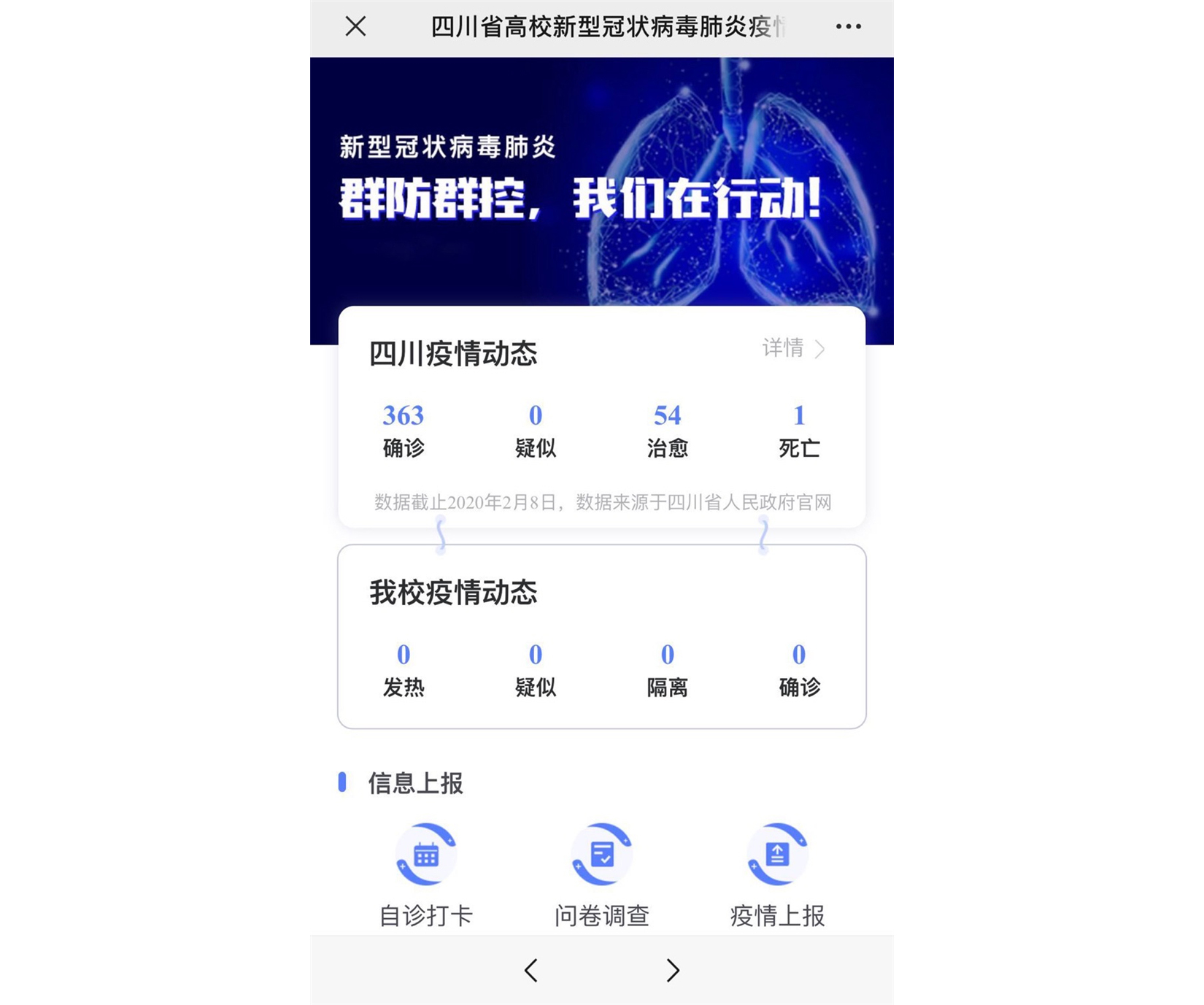Go forward to next web page
Image resolution: width=1204 pixels, height=1005 pixels.
tap(672, 970)
